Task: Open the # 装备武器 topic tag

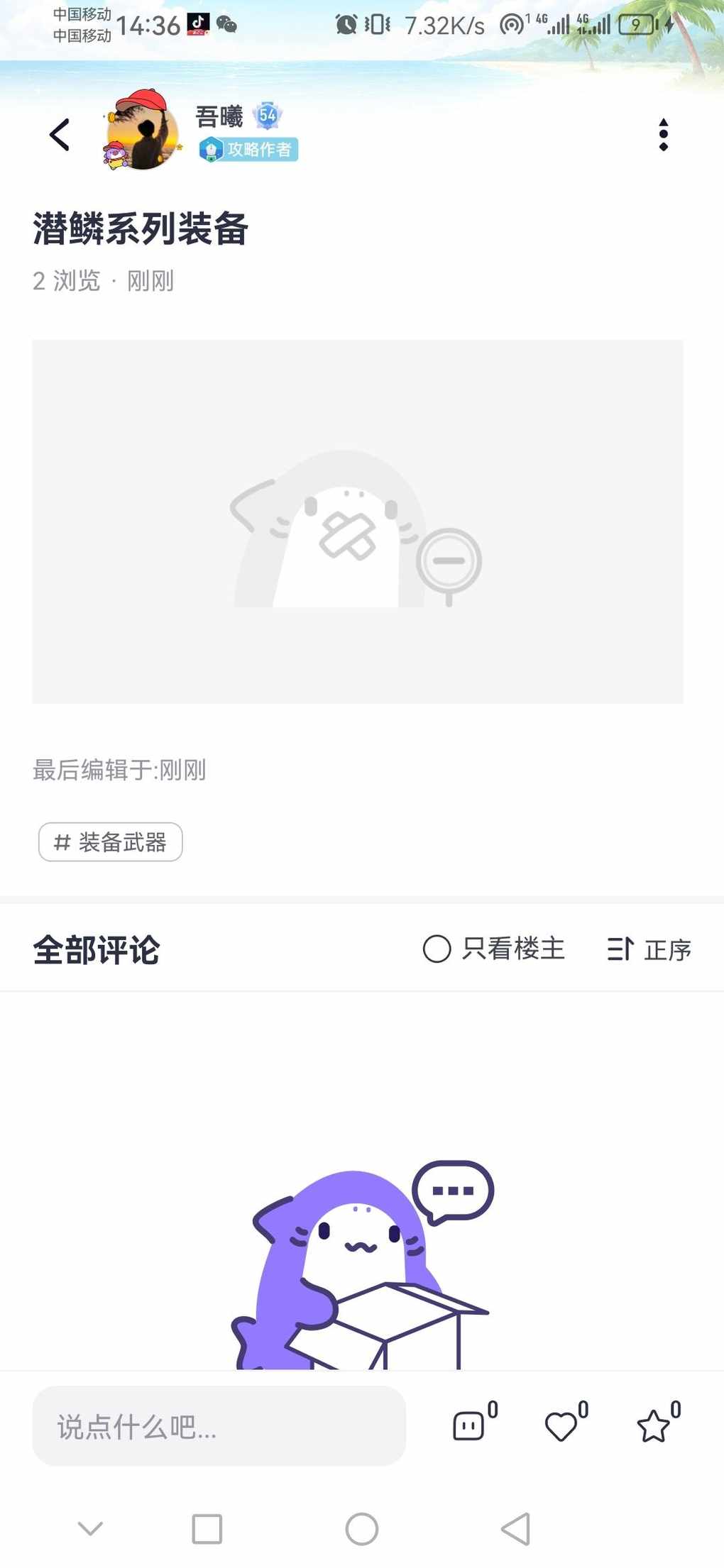Action: coord(111,842)
